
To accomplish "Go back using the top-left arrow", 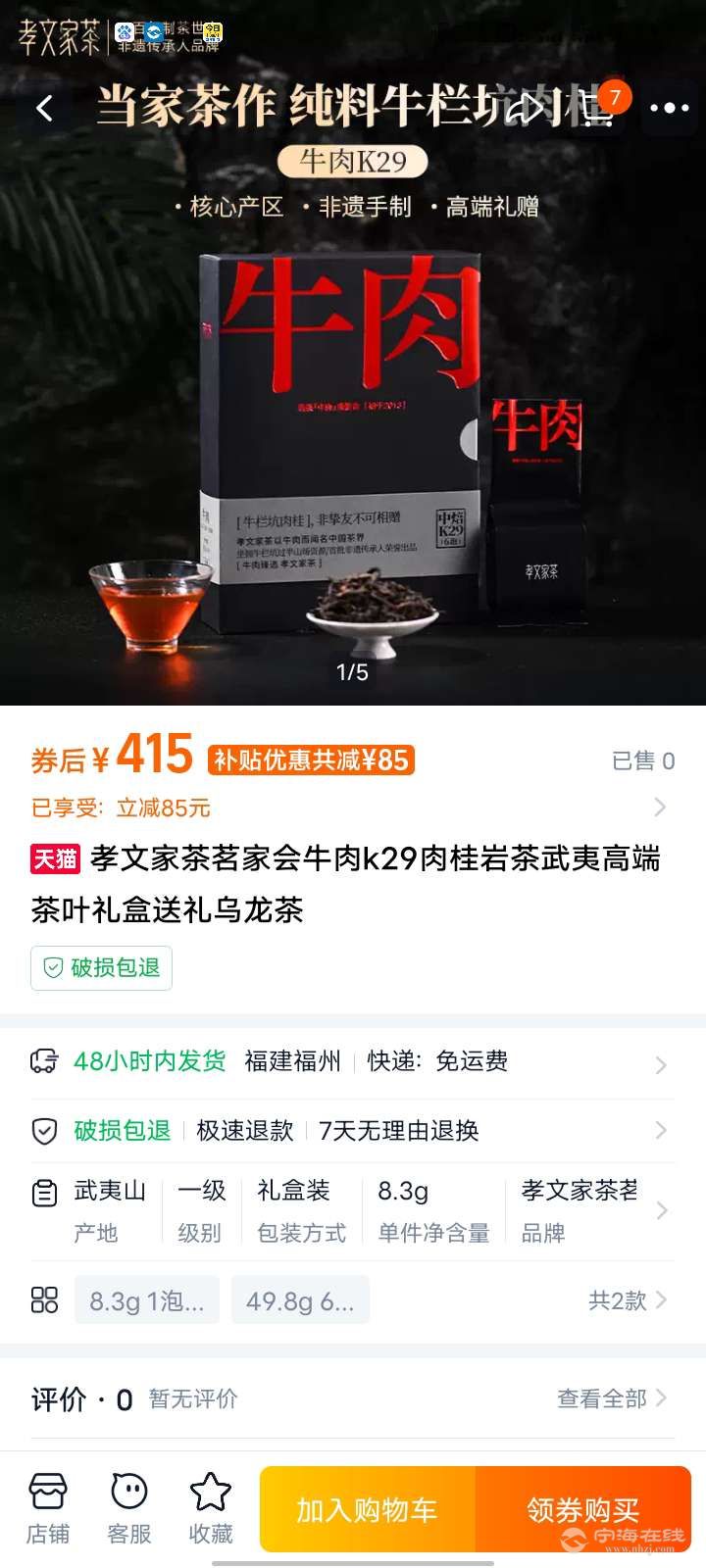I will (x=44, y=108).
